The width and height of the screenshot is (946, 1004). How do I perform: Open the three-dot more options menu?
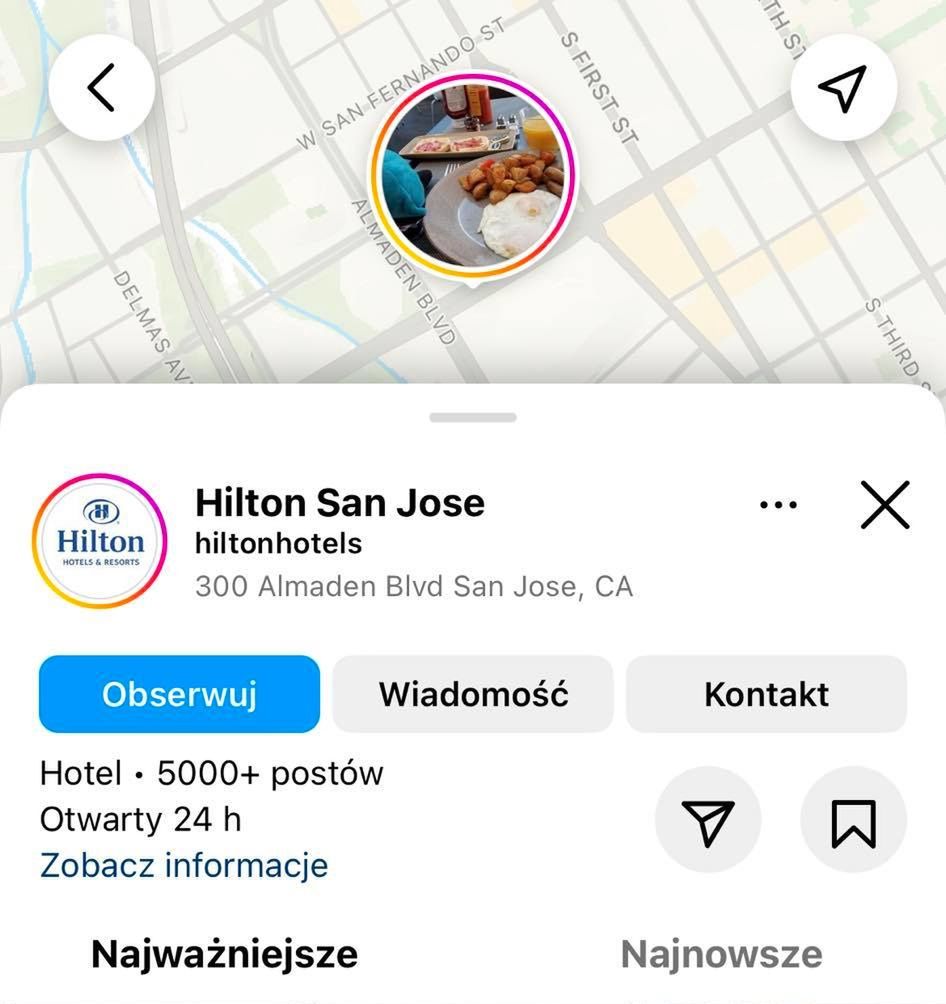(778, 505)
